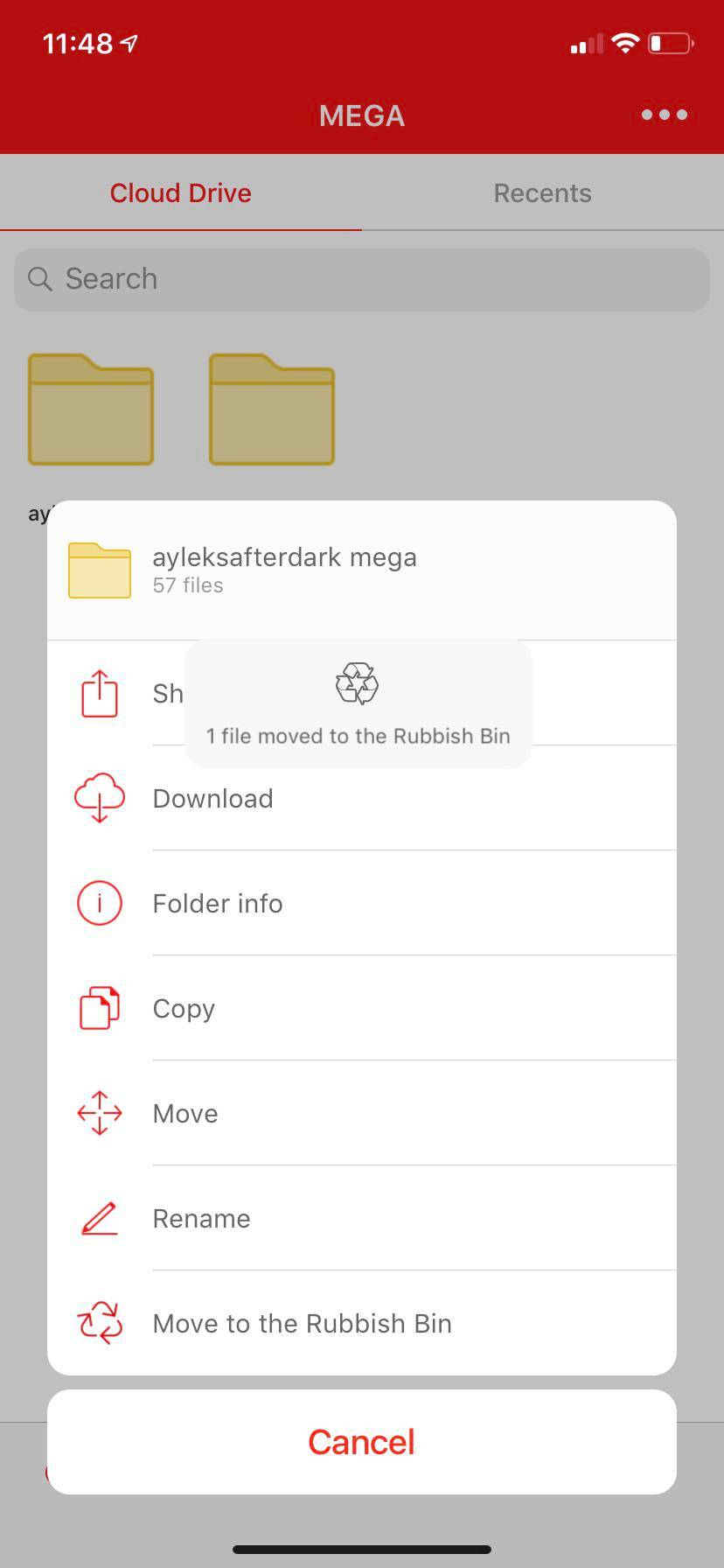Tap the Download cloud icon
The image size is (724, 1568).
[99, 798]
